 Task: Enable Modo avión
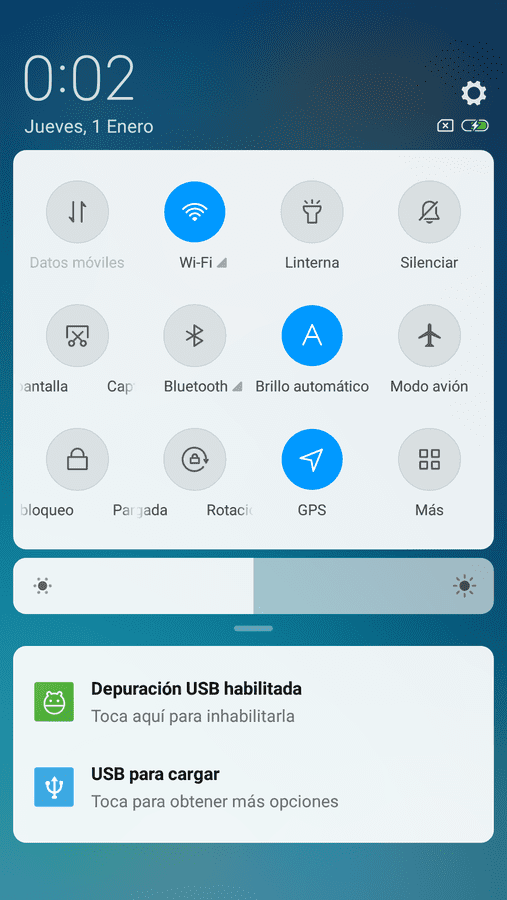[x=429, y=336]
